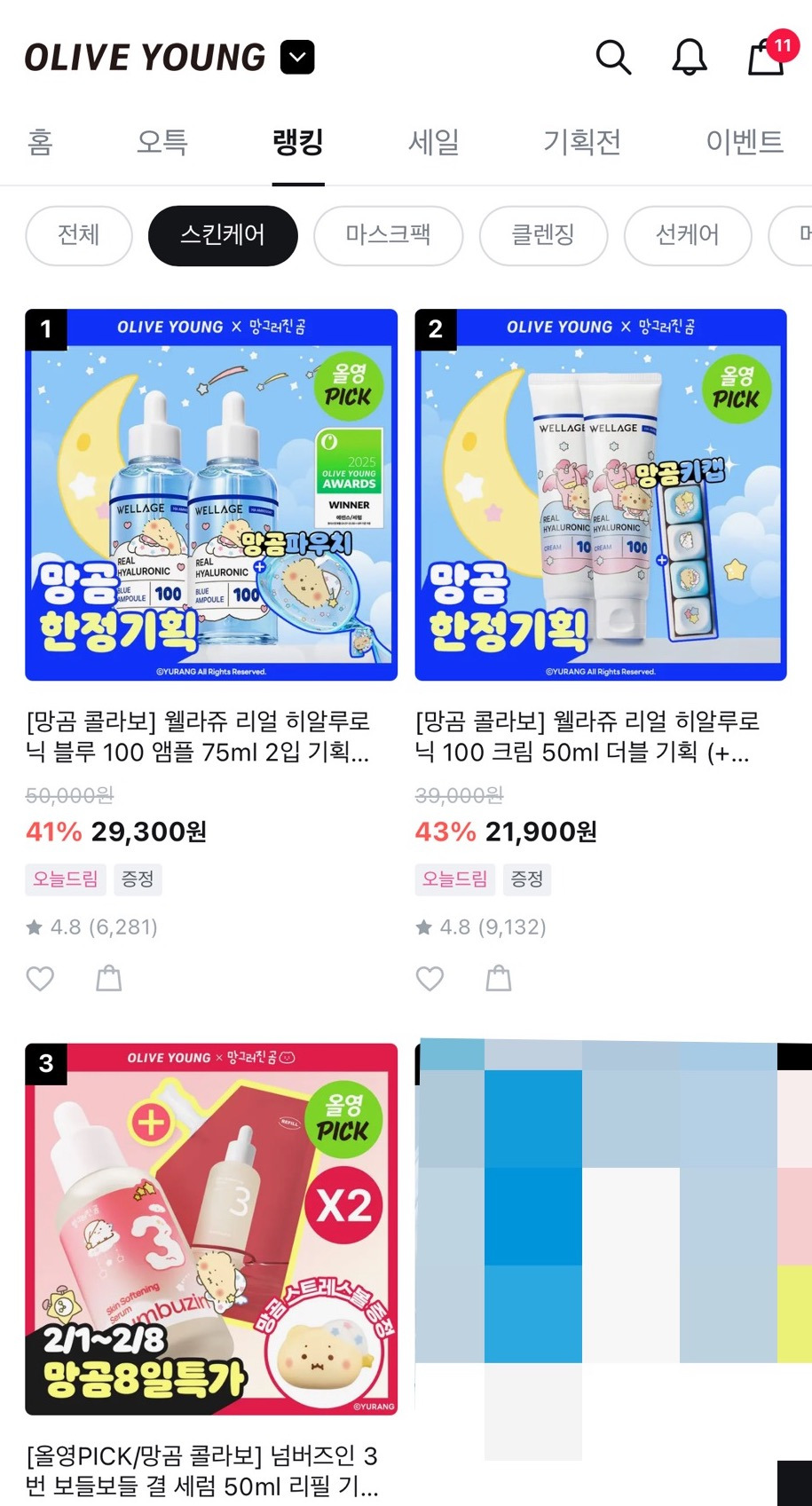The height and width of the screenshot is (1506, 812).
Task: Expand the Olive Young dropdown arrow
Action: click(x=297, y=58)
